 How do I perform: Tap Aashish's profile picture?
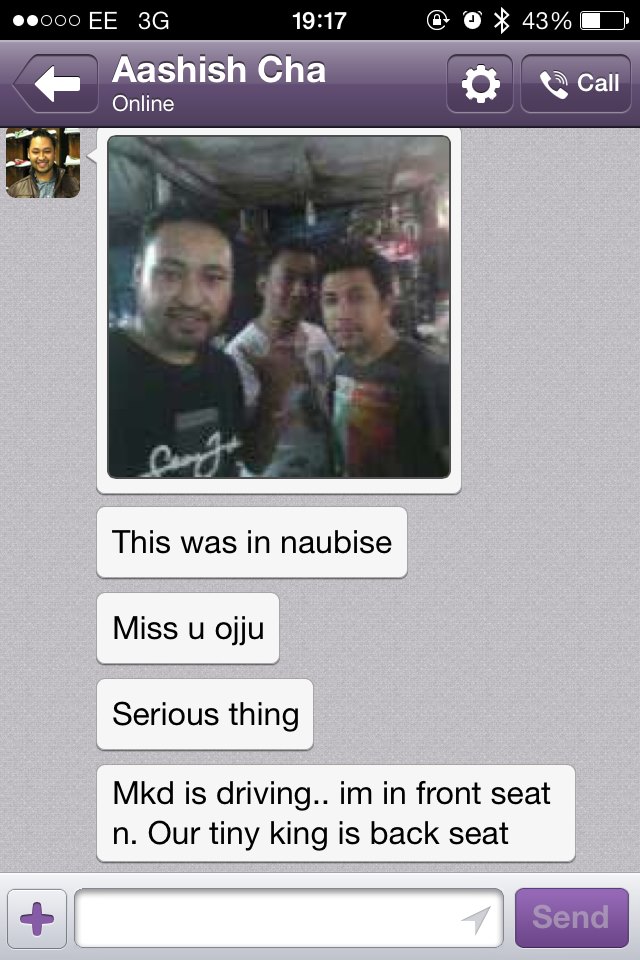42,163
